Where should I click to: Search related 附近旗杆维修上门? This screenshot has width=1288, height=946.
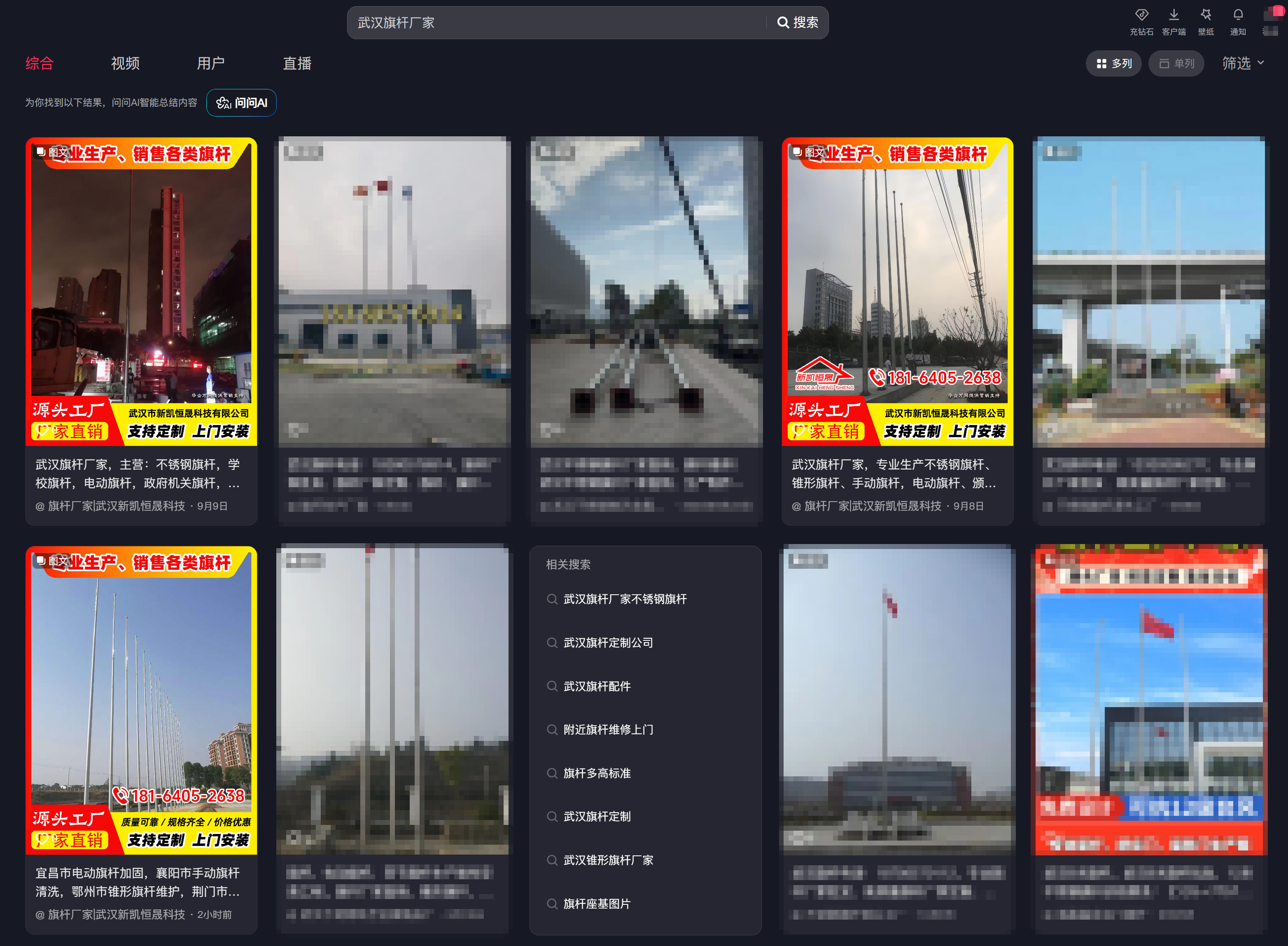pyautogui.click(x=608, y=729)
